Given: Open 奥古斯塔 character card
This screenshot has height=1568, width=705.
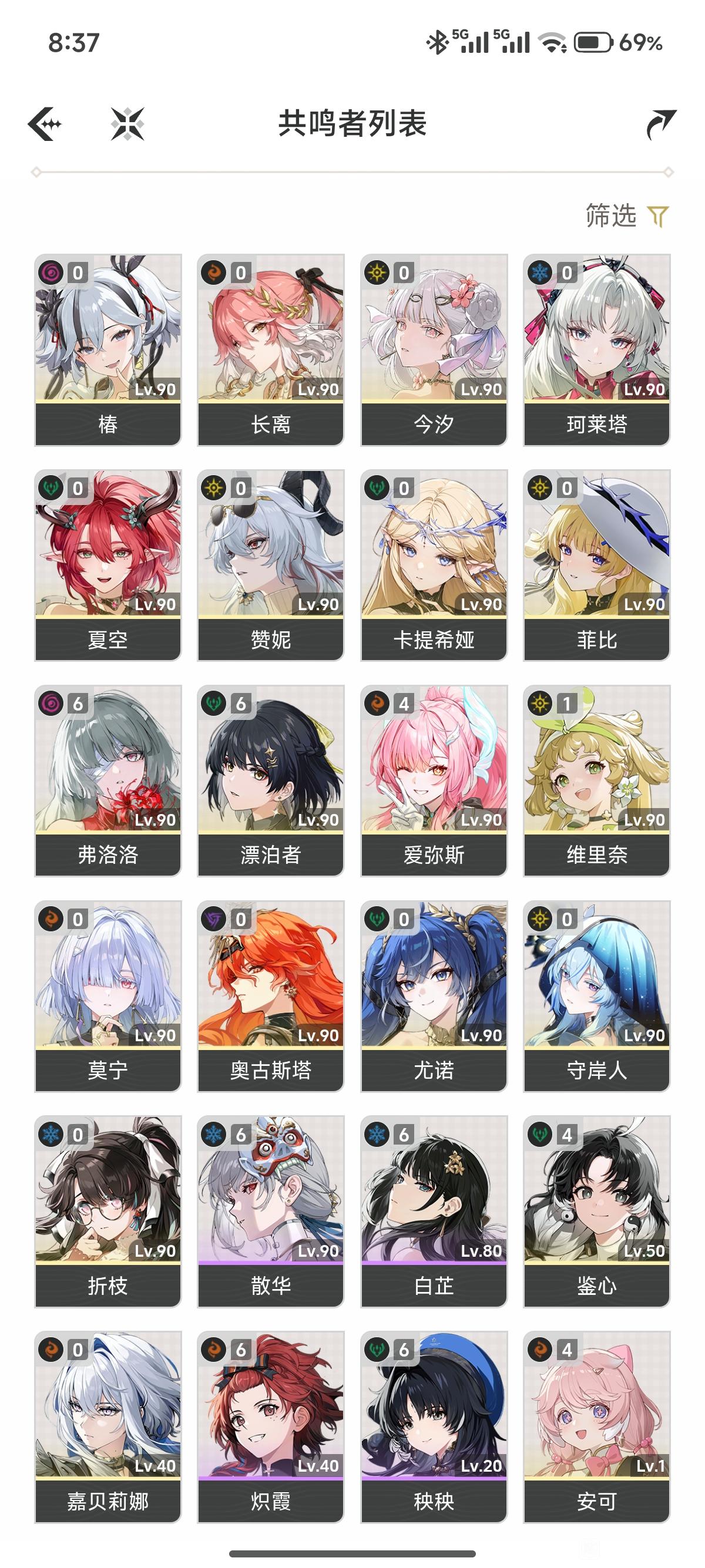Looking at the screenshot, I should coord(271,996).
